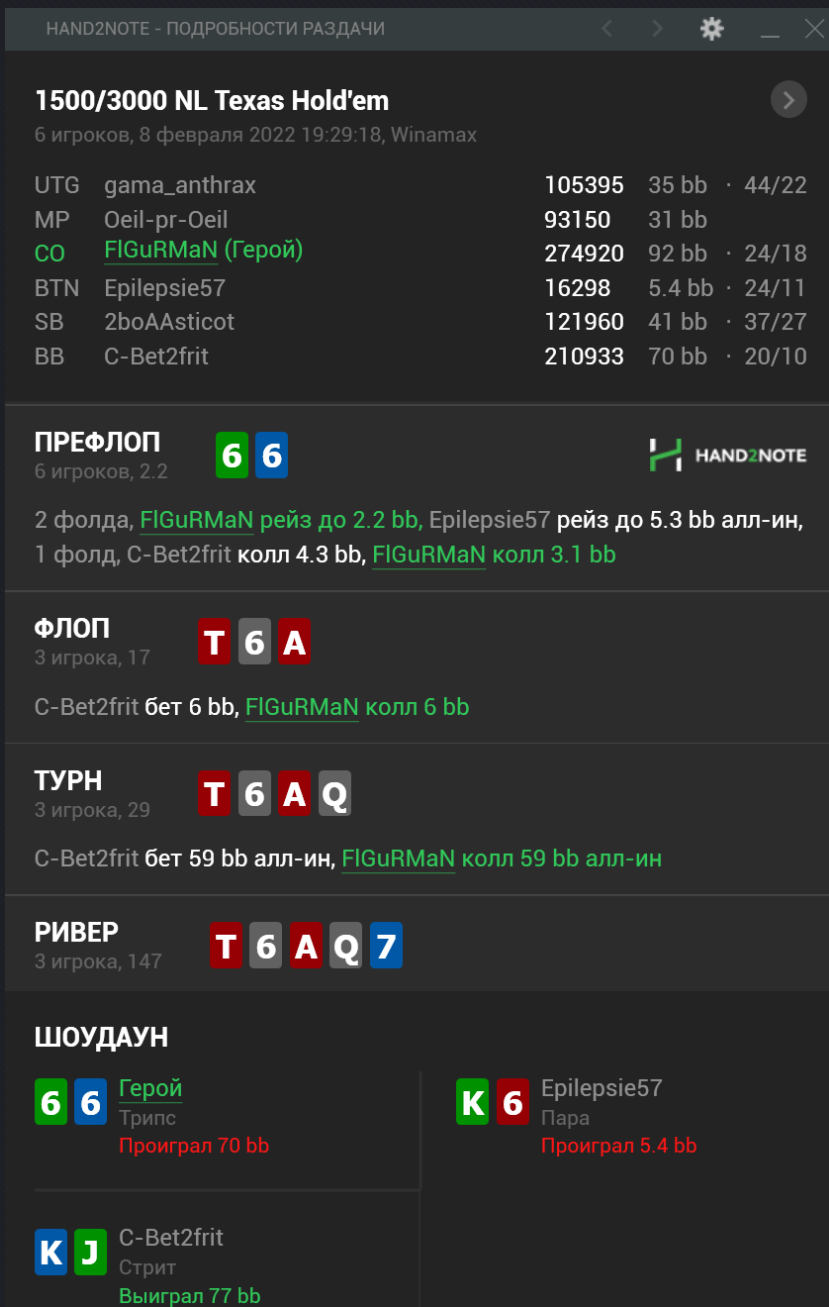Go to the next hand arrow
The width and height of the screenshot is (829, 1307).
657,29
